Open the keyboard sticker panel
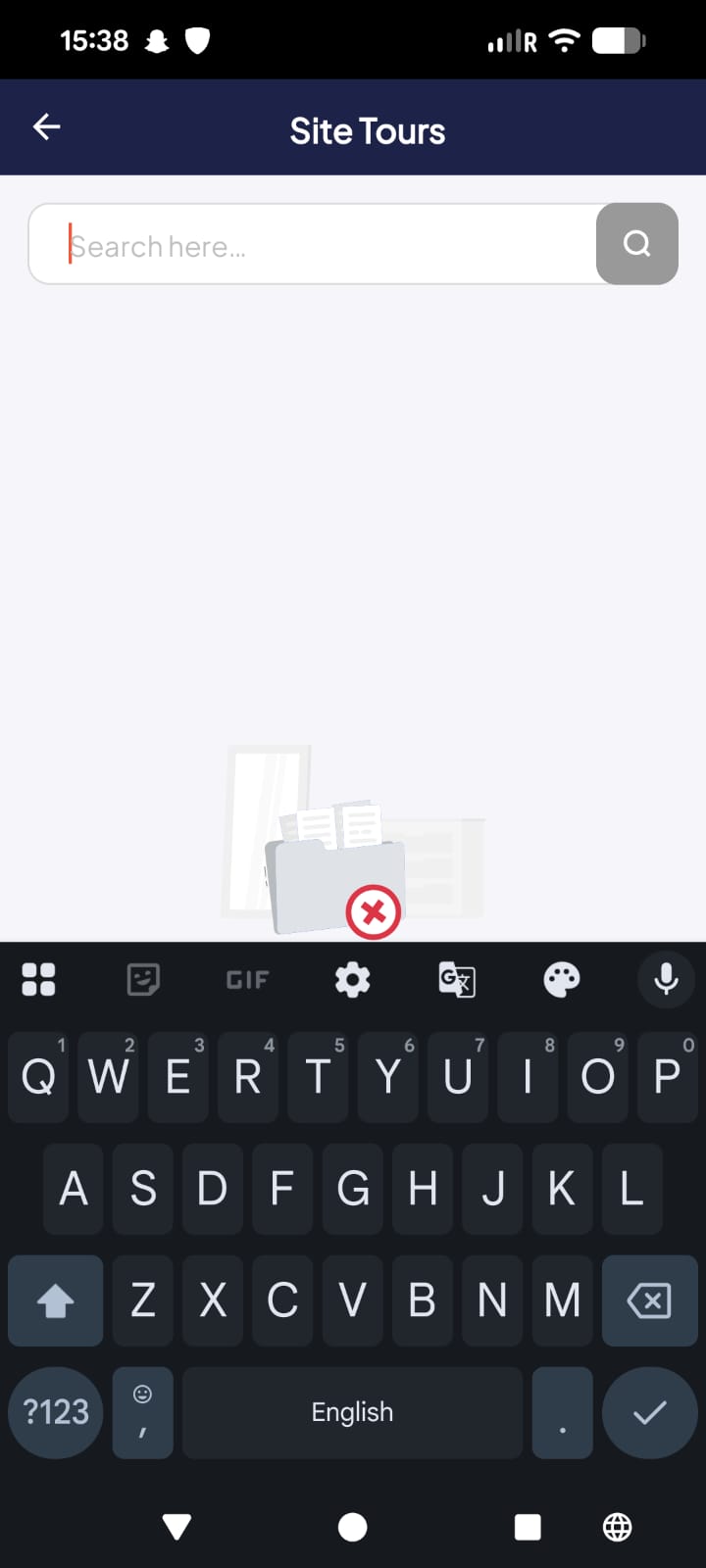 (143, 979)
